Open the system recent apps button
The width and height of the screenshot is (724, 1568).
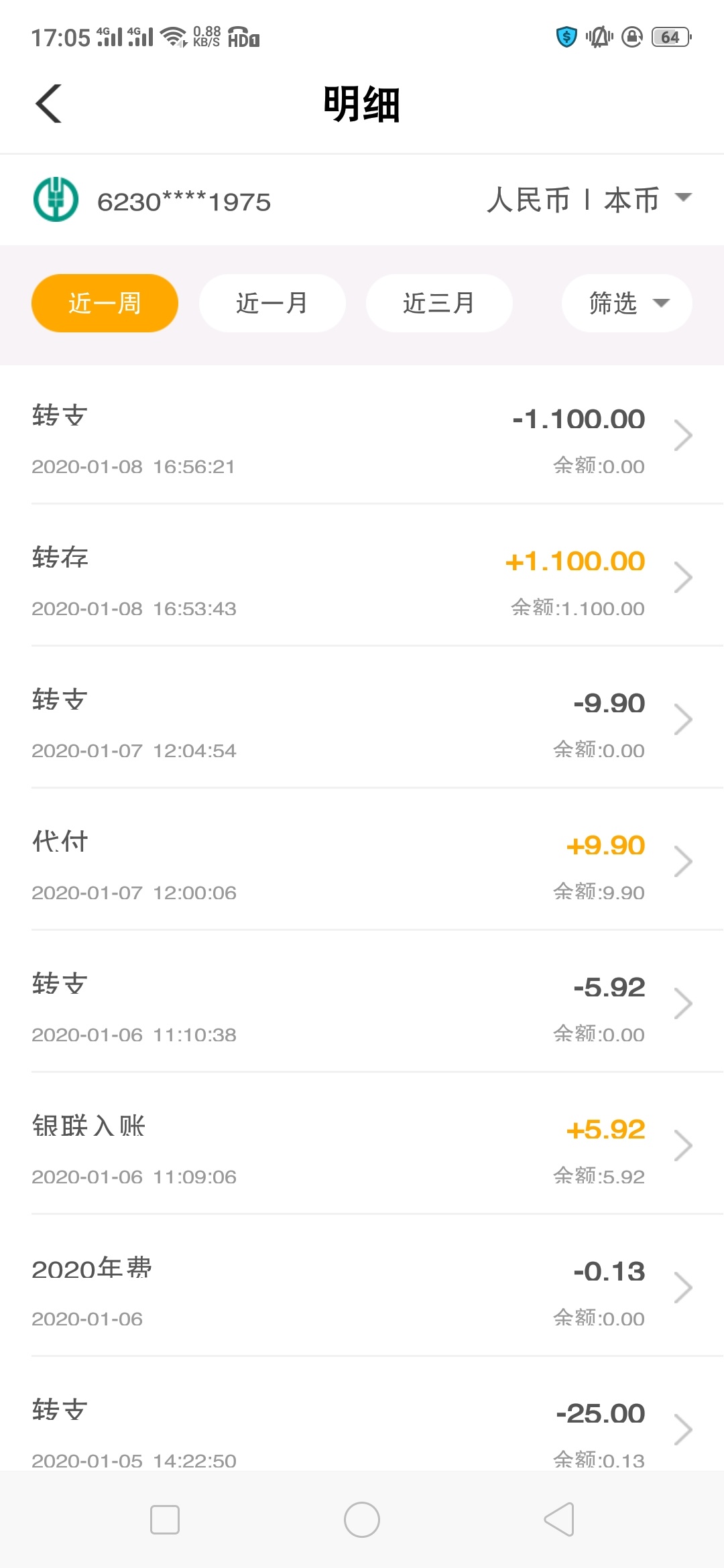point(165,1520)
